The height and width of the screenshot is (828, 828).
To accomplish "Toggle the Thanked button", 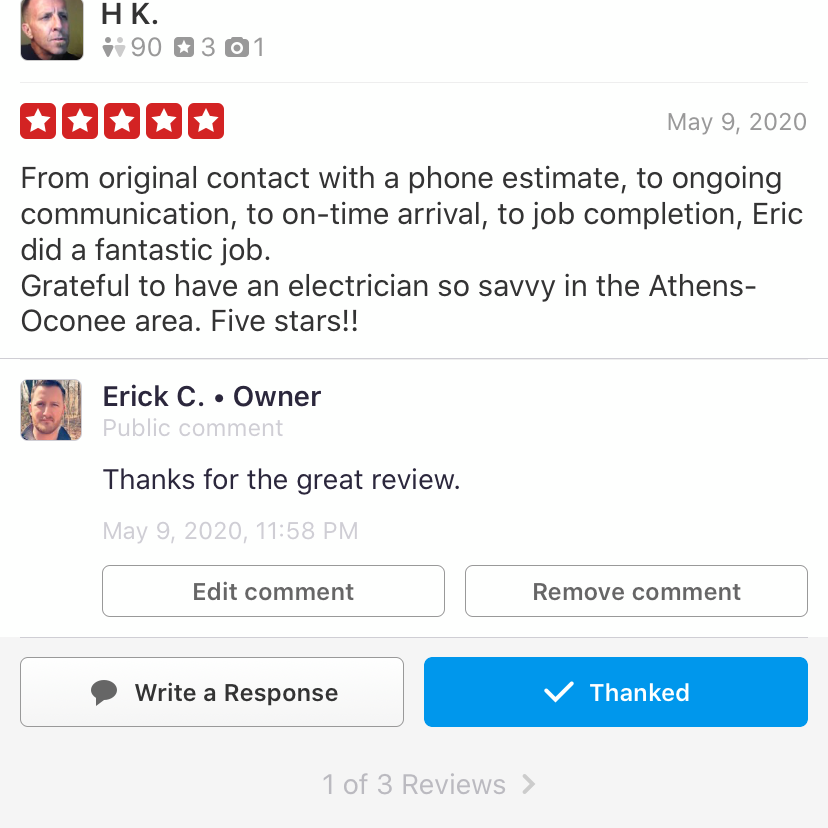I will (x=615, y=692).
